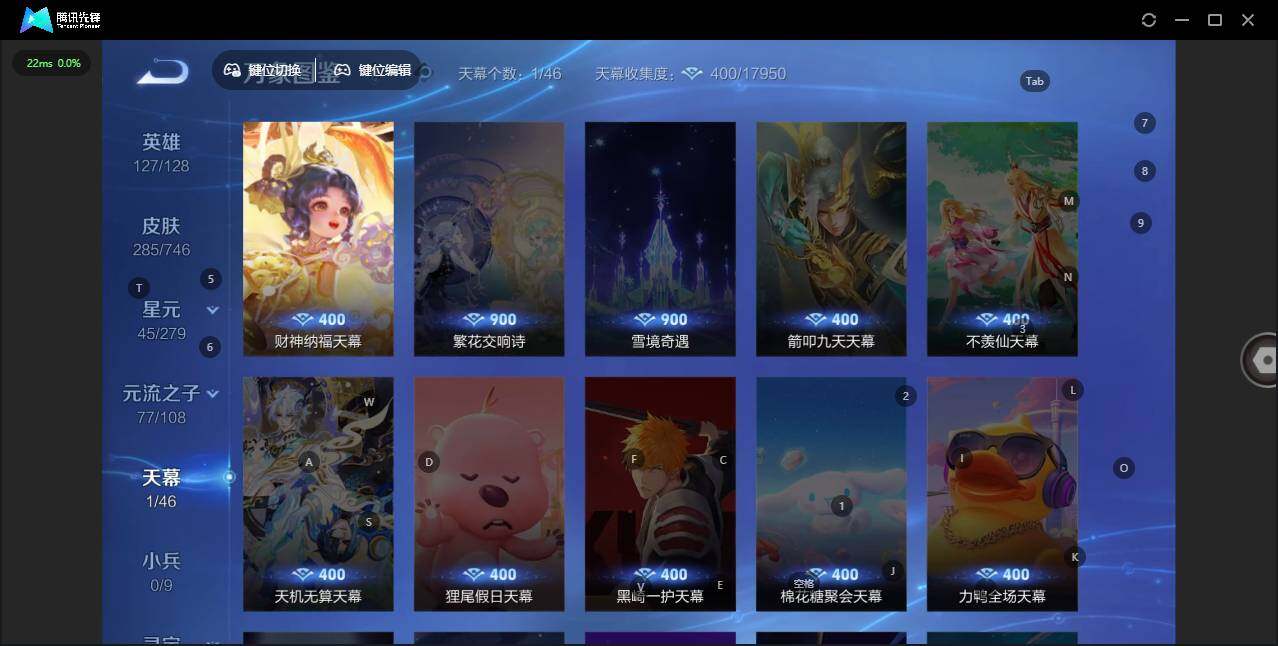Open the 箭叩九天天幕 card
This screenshot has height=646, width=1278.
pos(831,239)
